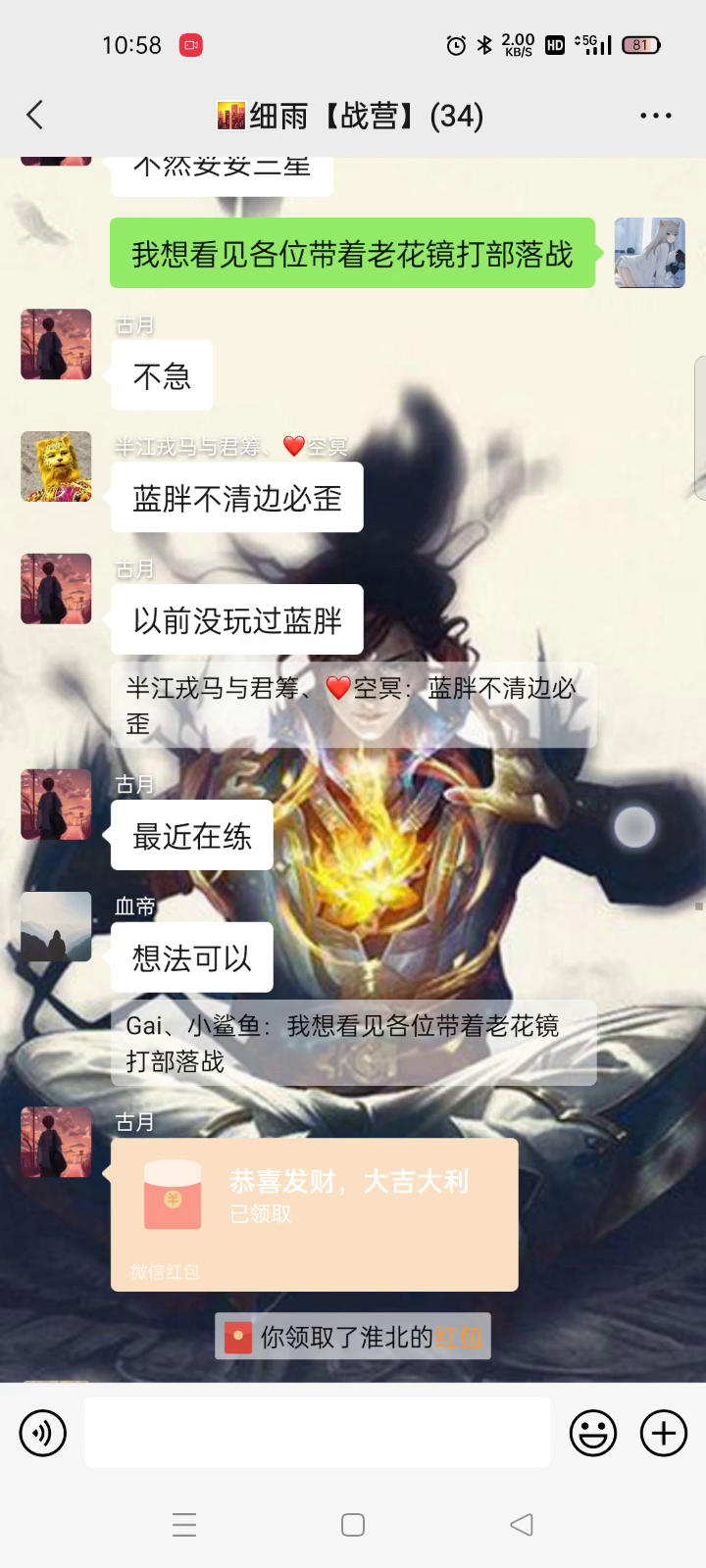Open the lion avatar of 半江戎马与君筹

[56, 466]
